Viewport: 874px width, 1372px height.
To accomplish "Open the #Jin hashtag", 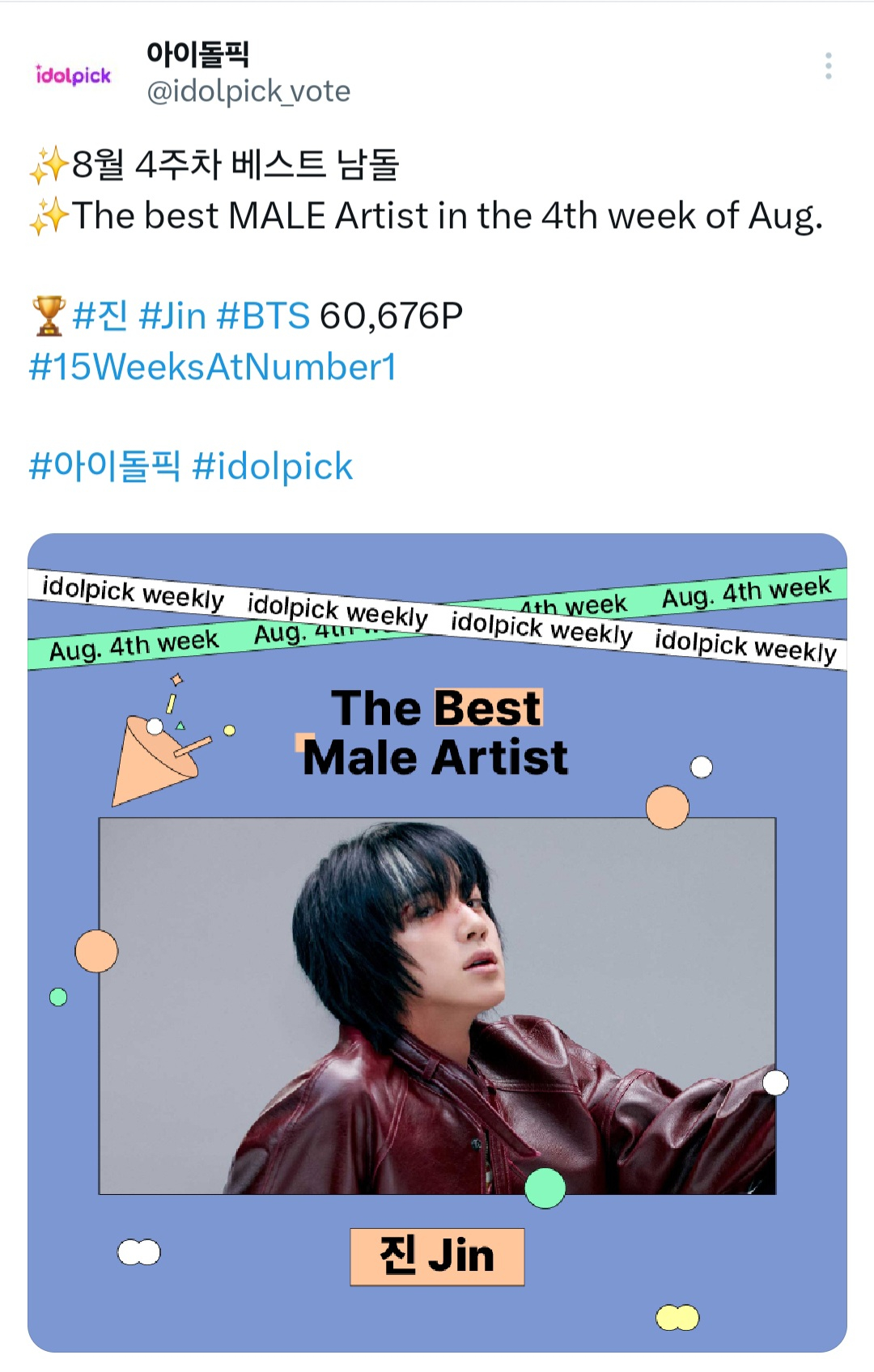I will pos(172,315).
